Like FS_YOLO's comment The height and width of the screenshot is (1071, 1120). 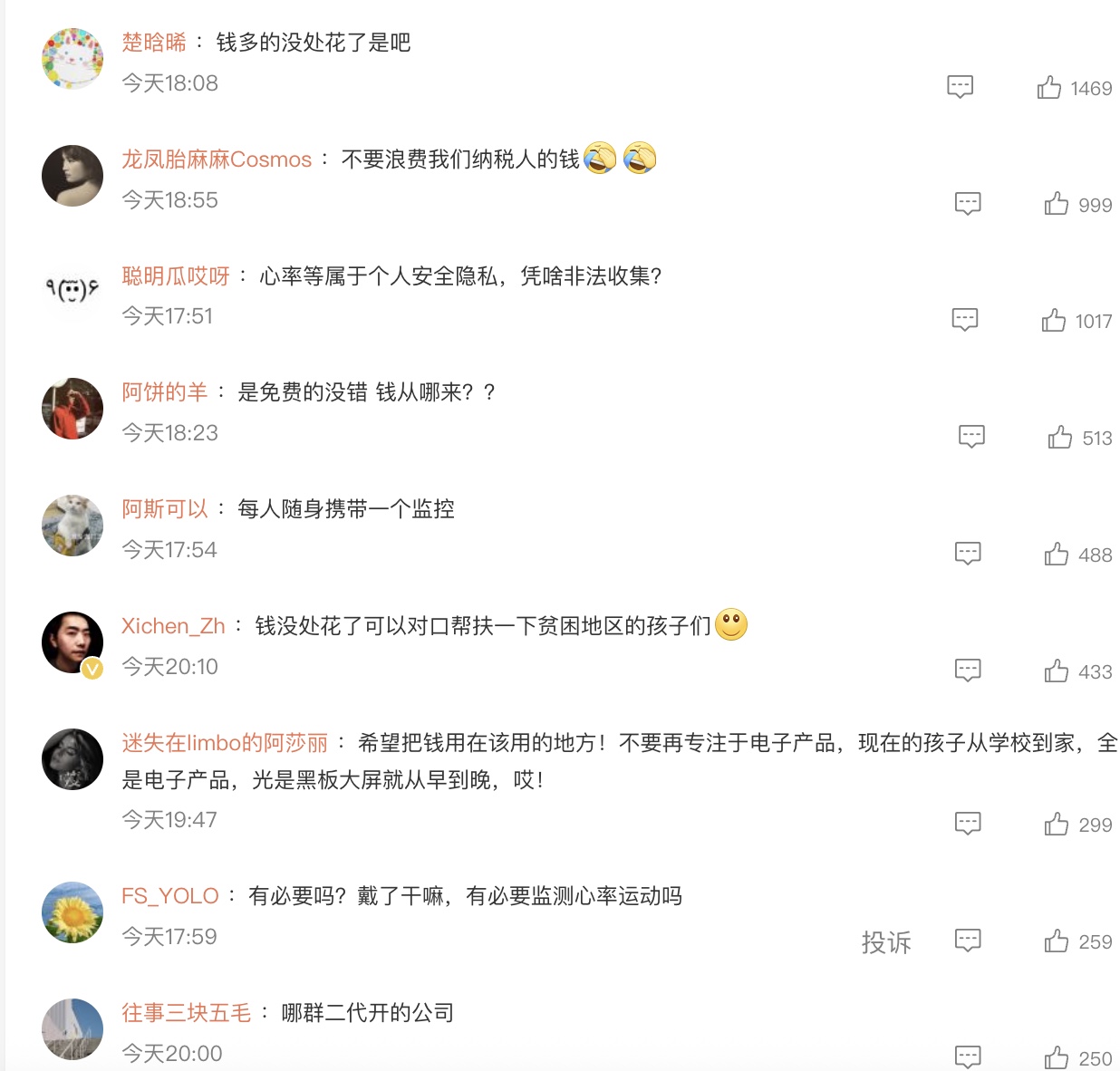pos(1056,941)
